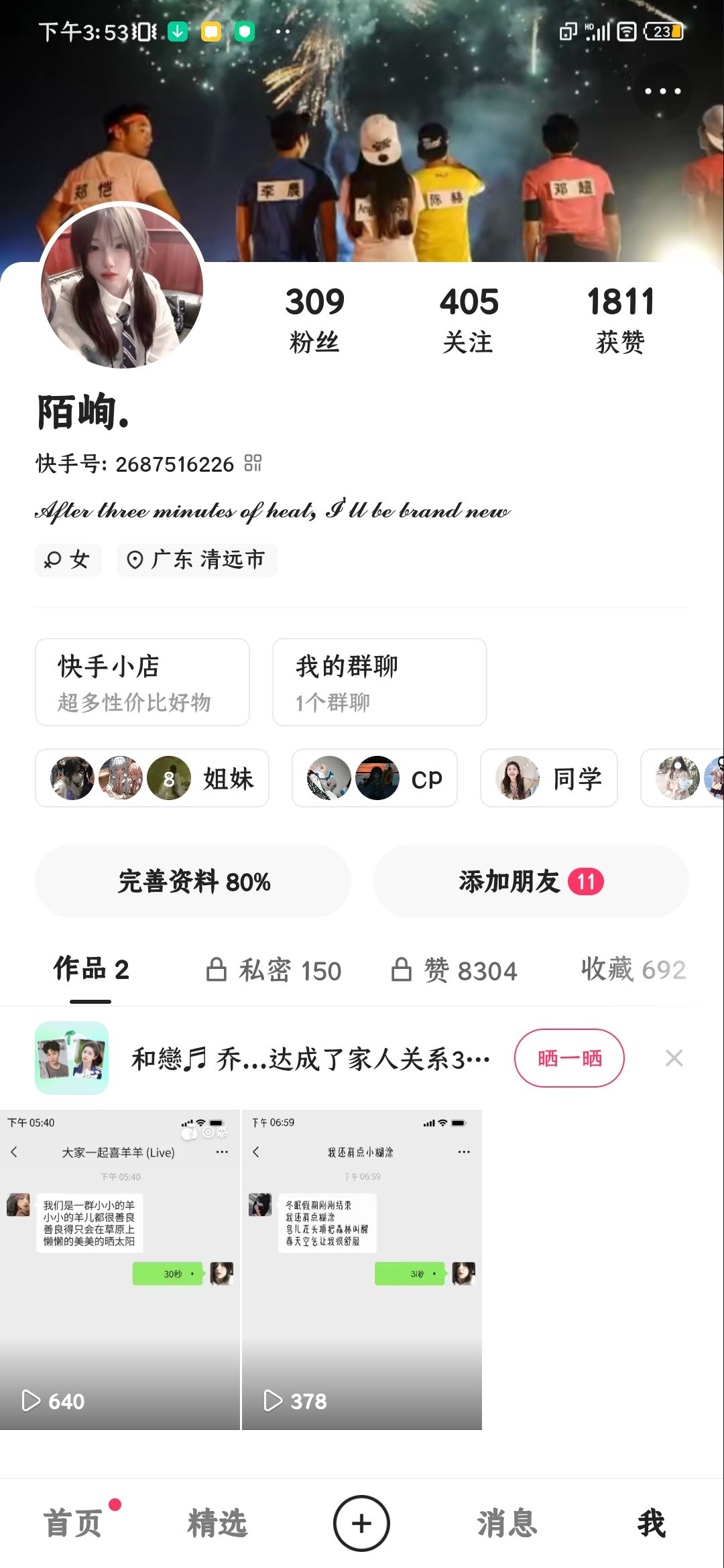Tap the profile avatar photo
724x1568 pixels.
(122, 286)
